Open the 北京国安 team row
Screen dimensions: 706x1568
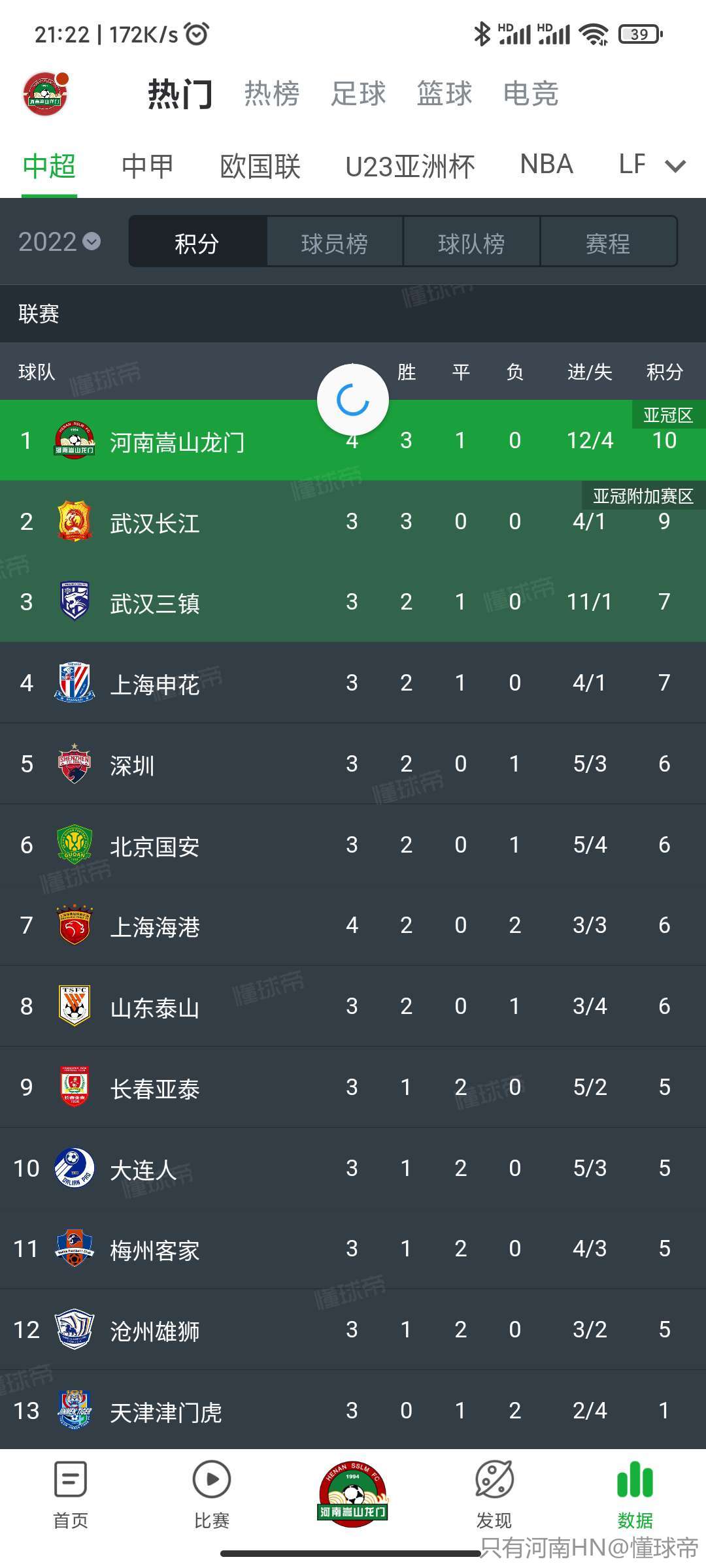[x=353, y=845]
